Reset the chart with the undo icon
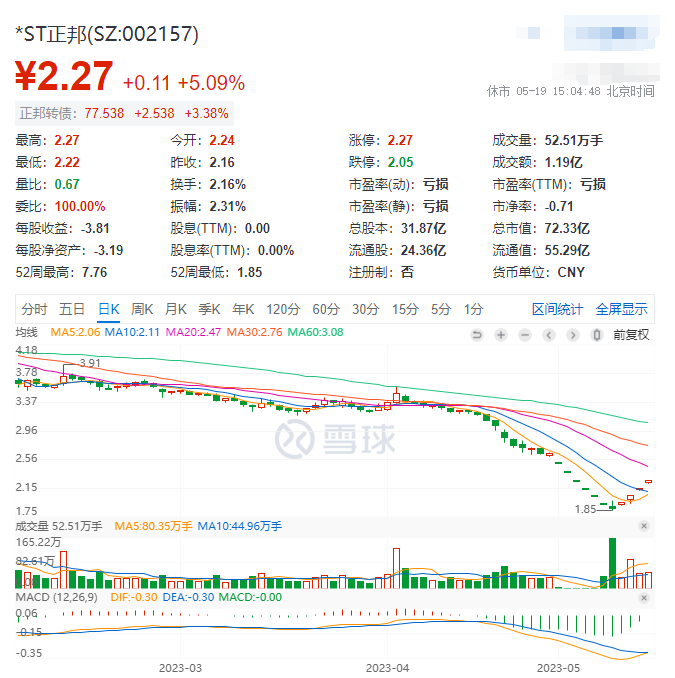675x678 pixels. 476,334
